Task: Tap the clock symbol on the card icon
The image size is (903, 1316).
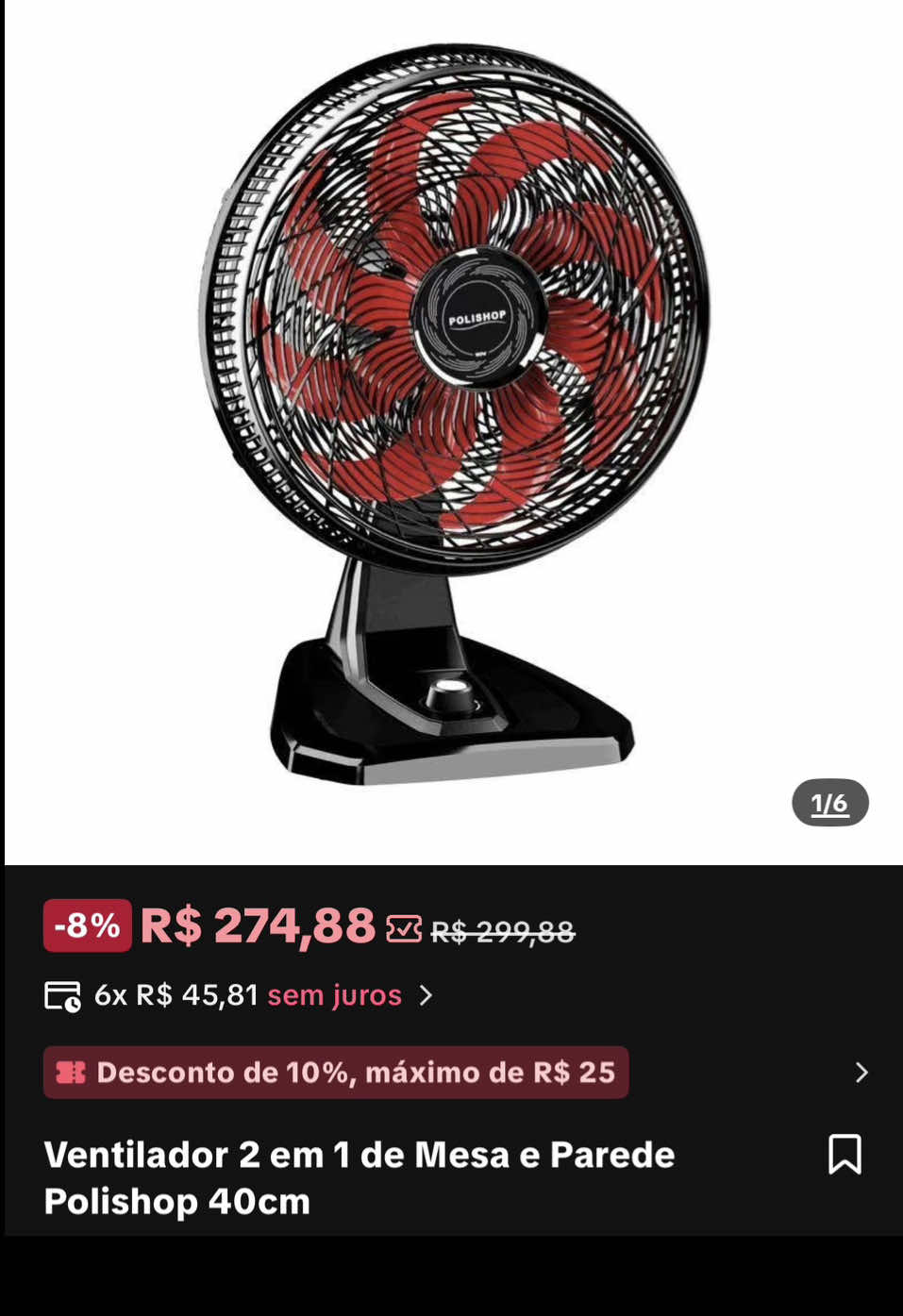Action: [74, 1006]
